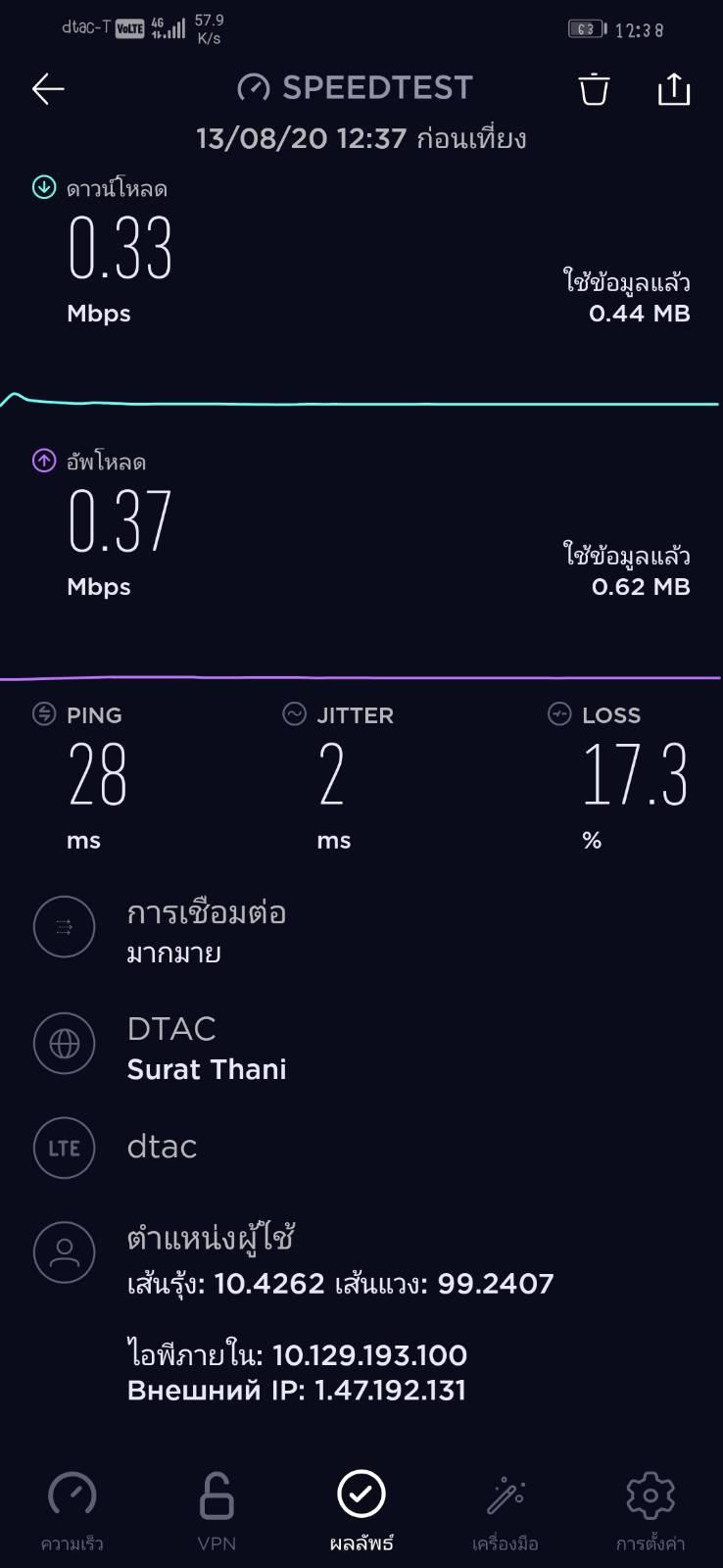Open the VPN tab
This screenshot has width=723, height=1568.
click(x=217, y=1510)
